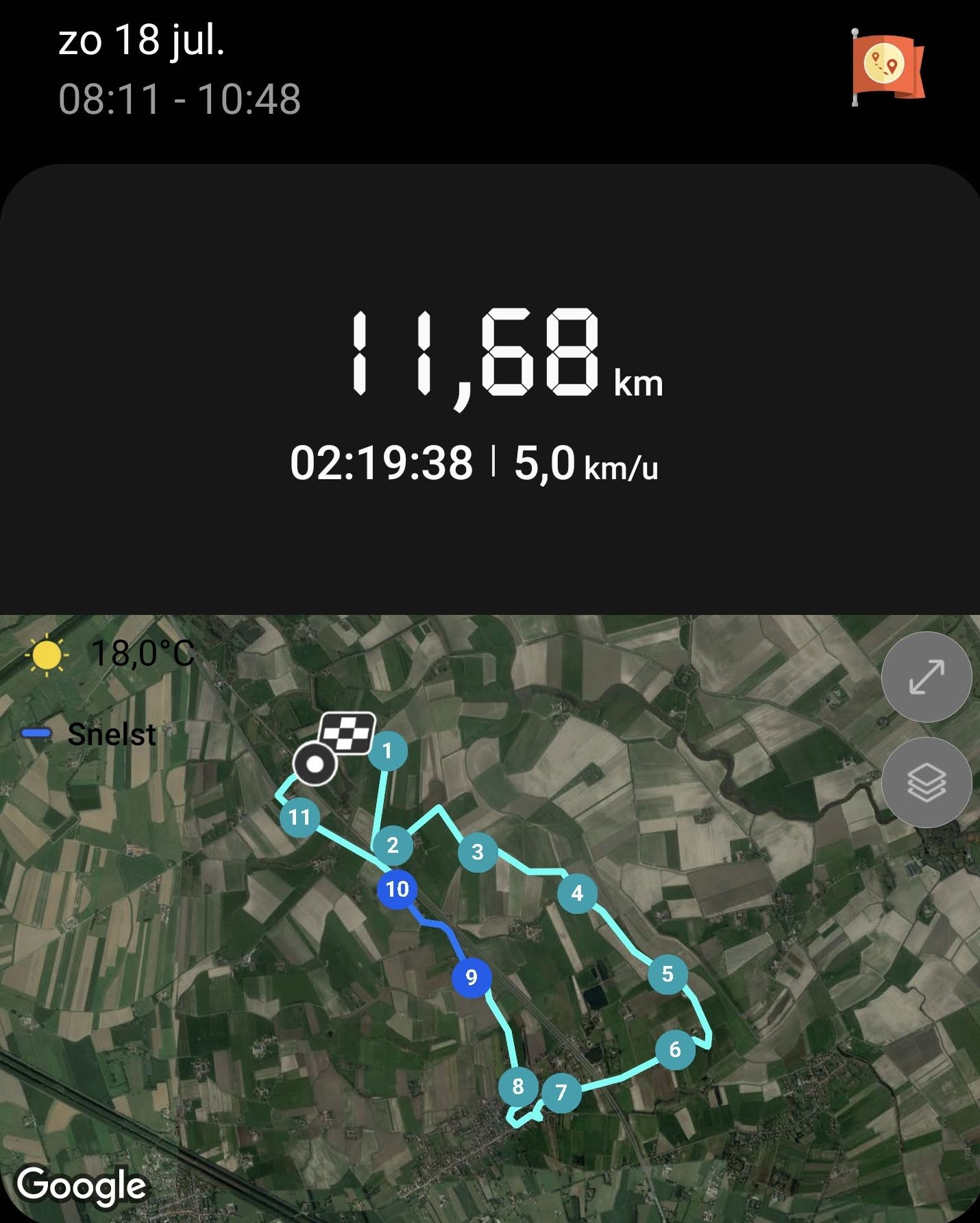Viewport: 980px width, 1223px height.
Task: Expand the map to full screen
Action: [926, 677]
